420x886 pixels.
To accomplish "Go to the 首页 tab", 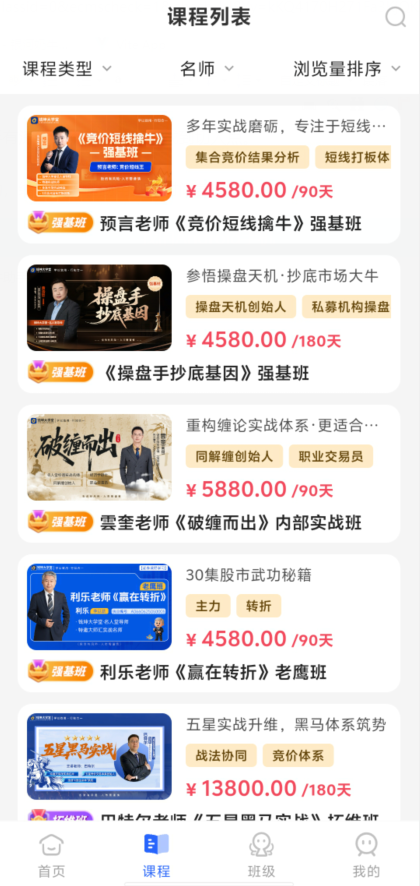I will [52, 855].
